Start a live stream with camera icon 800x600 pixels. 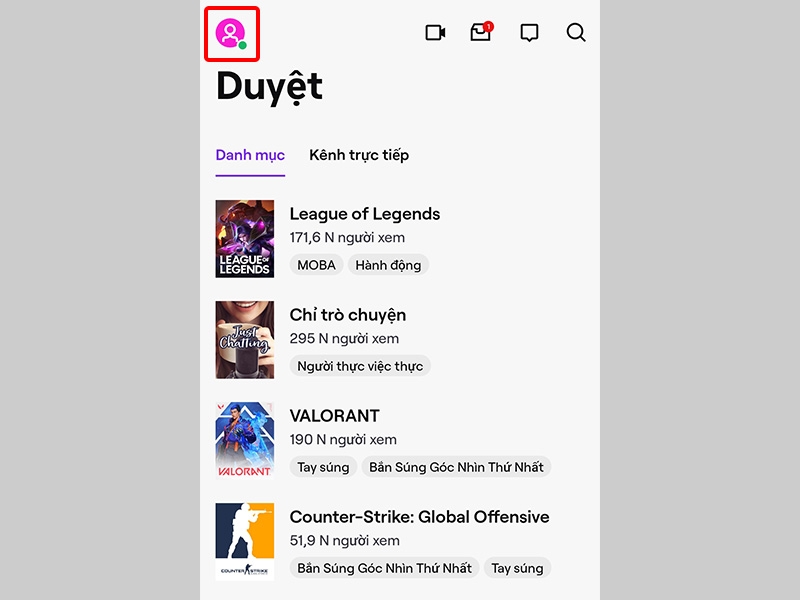pyautogui.click(x=435, y=33)
